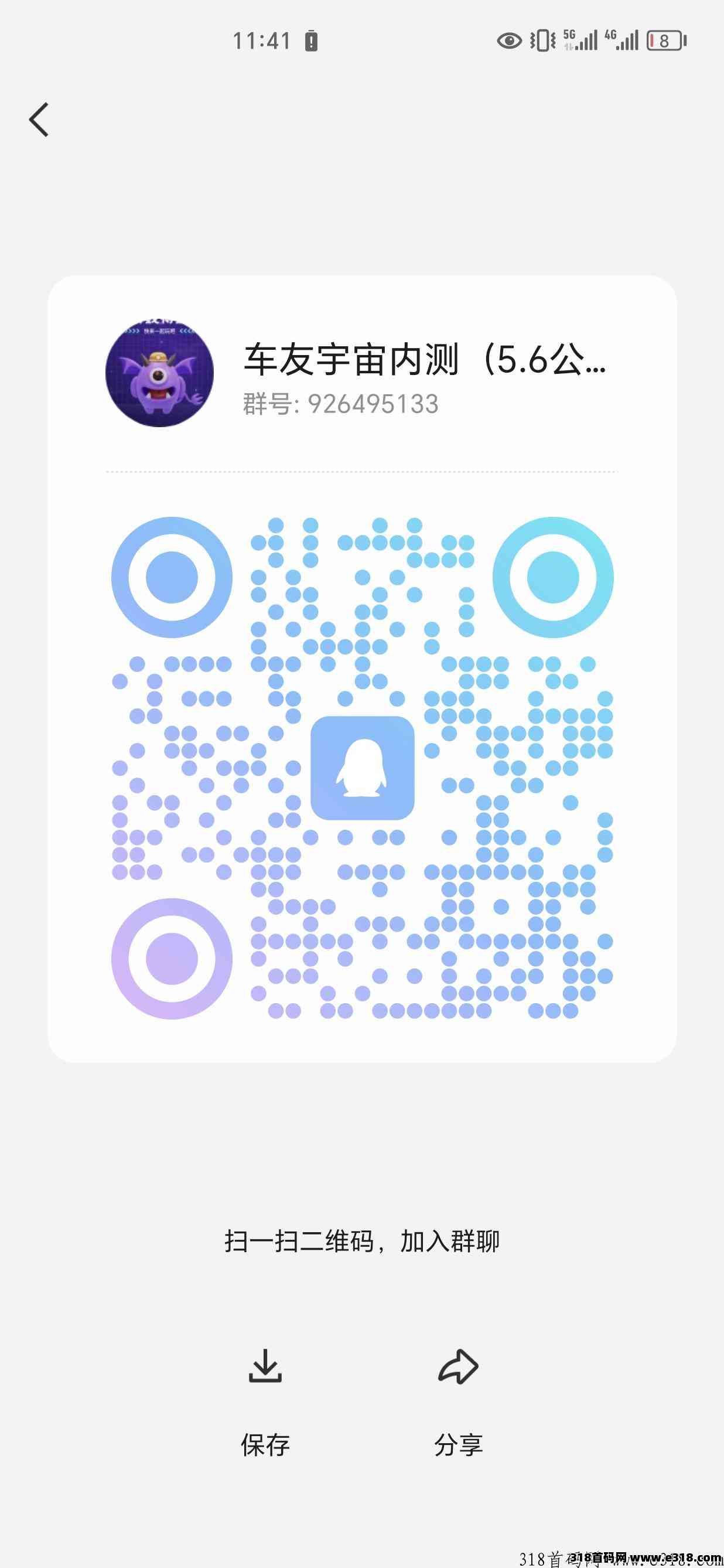Go back using the top-left arrow
Screen dimensions: 724x1568
click(39, 120)
